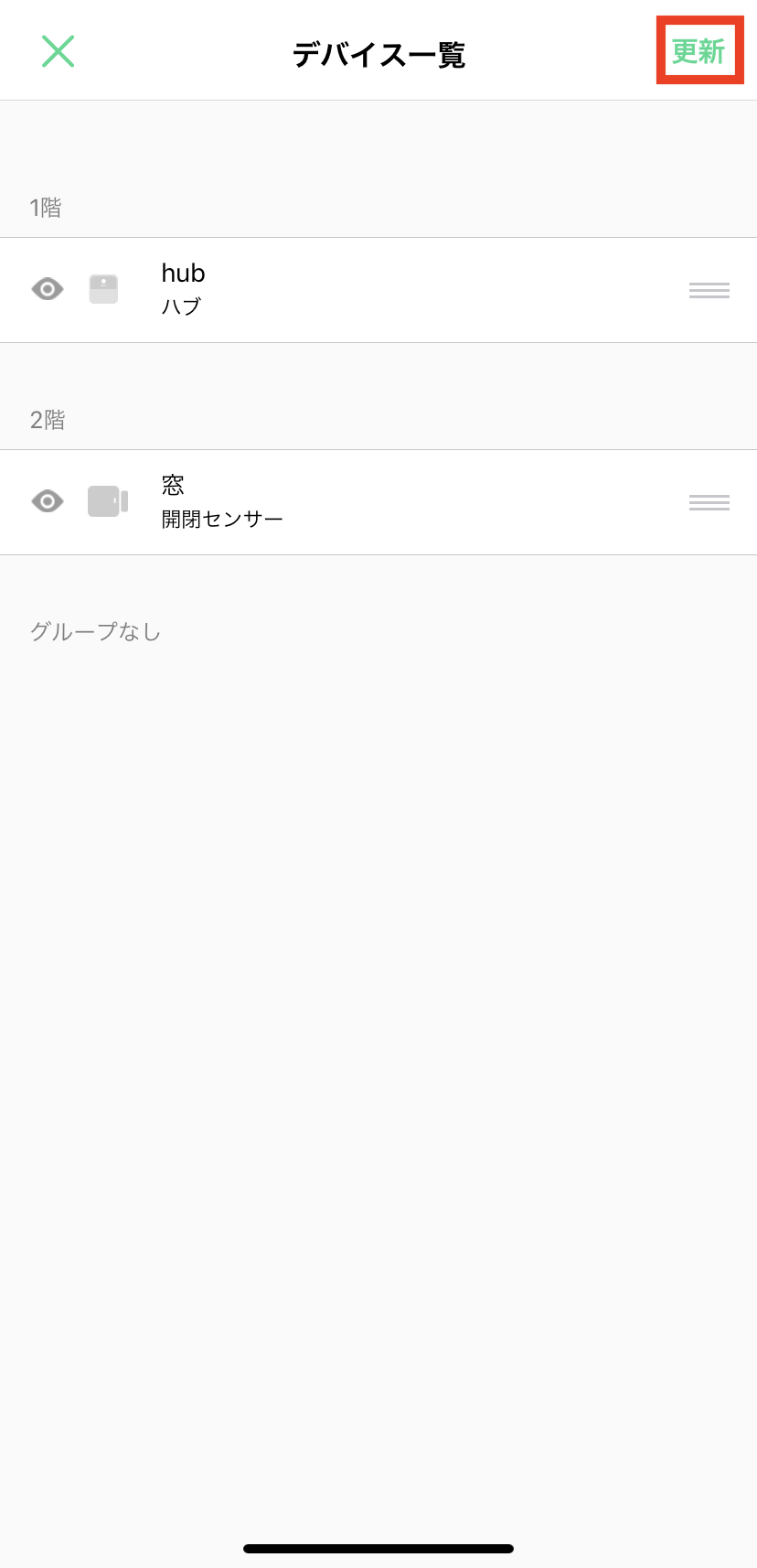This screenshot has height=1568, width=757.
Task: Close the device list screen
Action: 58,52
